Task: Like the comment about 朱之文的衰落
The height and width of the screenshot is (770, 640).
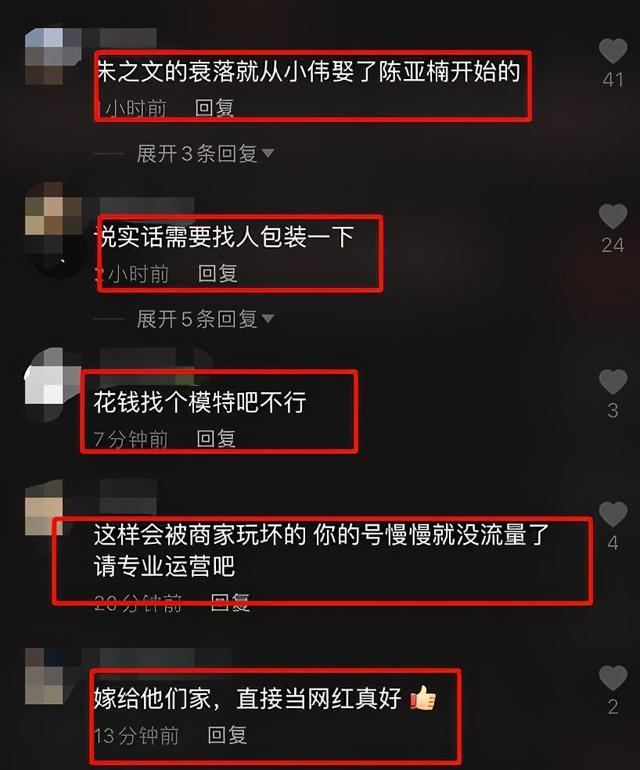Action: [x=612, y=50]
